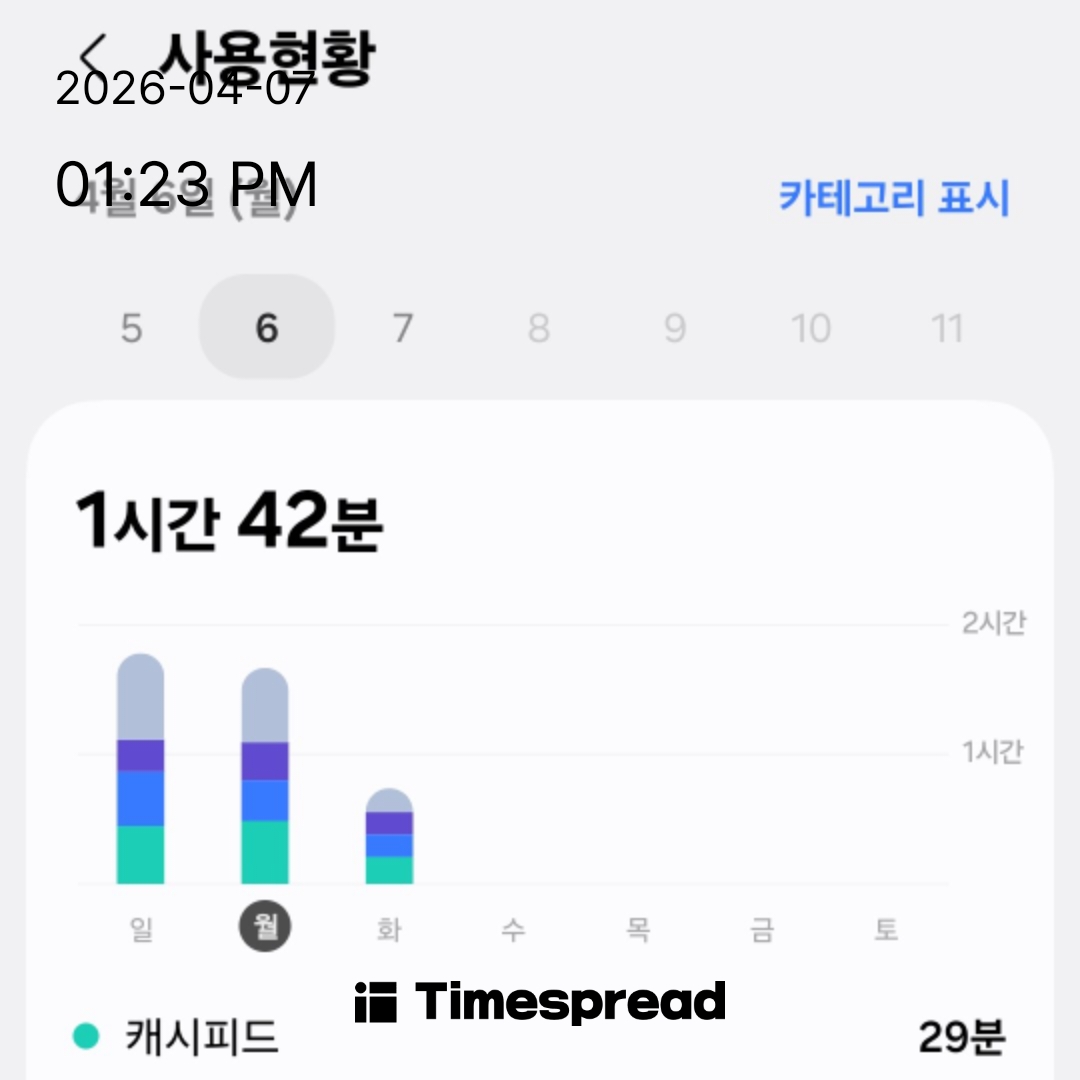Tap the Sunday (일) usage bar
Screen dimensions: 1080x1080
pos(140,770)
